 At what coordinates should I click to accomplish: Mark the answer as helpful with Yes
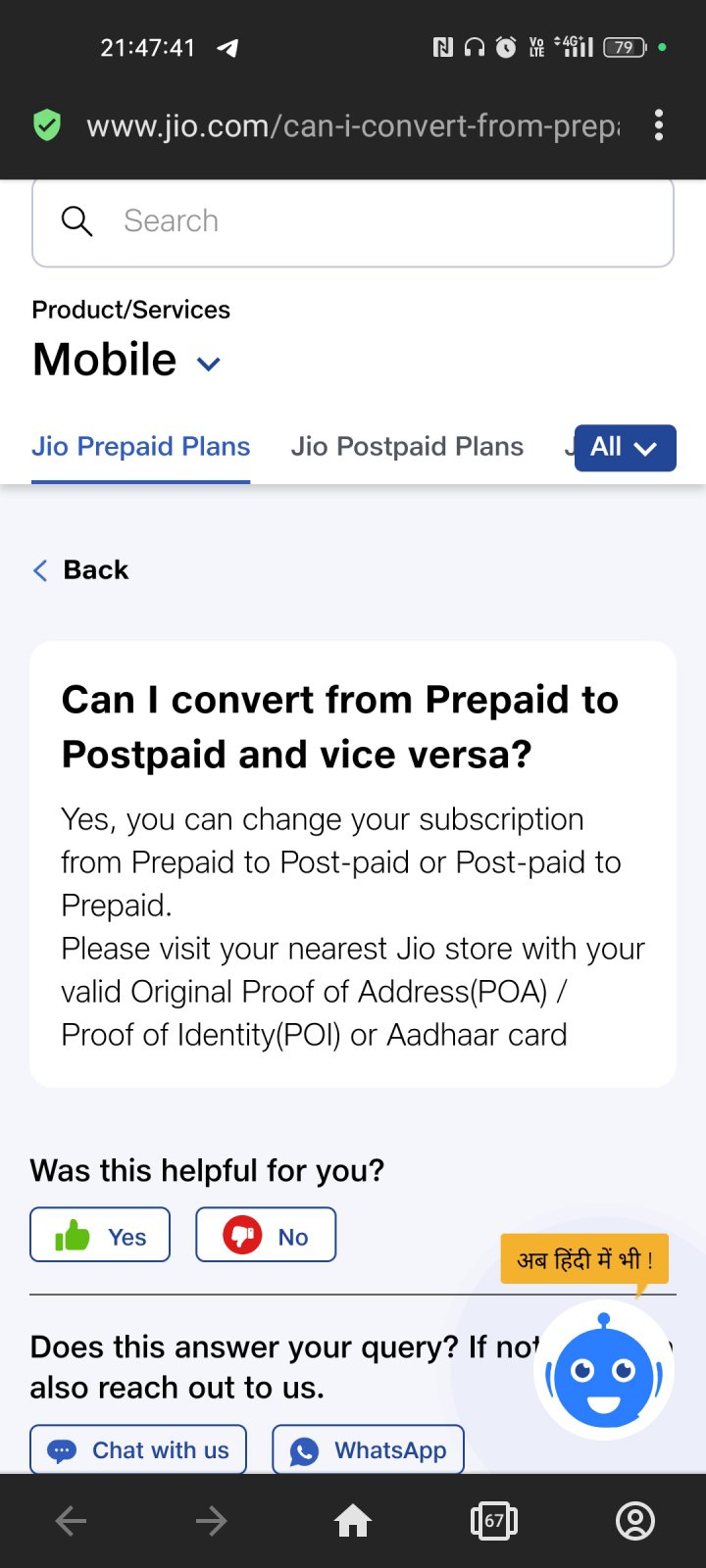coord(100,1235)
